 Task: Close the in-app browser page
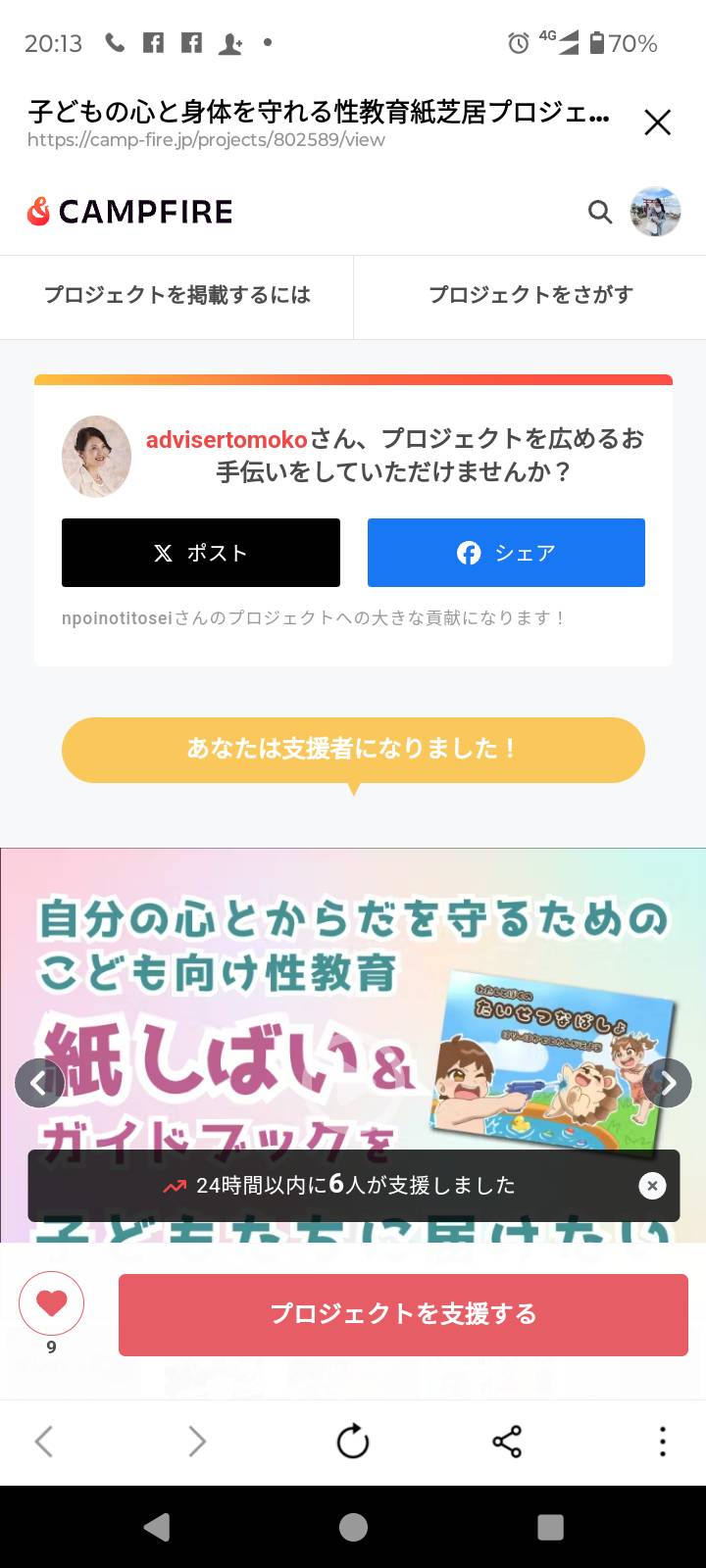click(657, 122)
